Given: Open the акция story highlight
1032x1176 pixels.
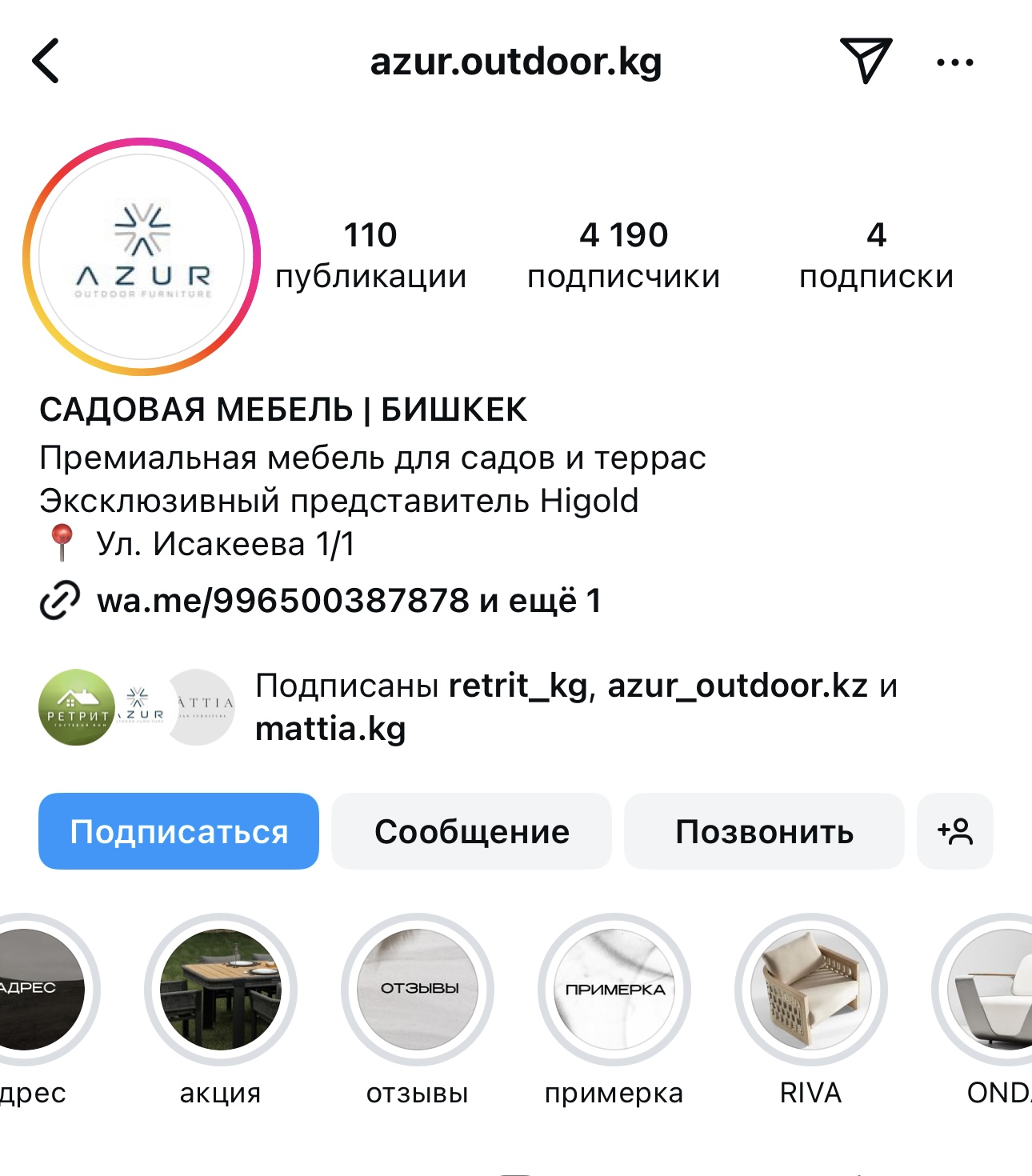Looking at the screenshot, I should tap(221, 990).
